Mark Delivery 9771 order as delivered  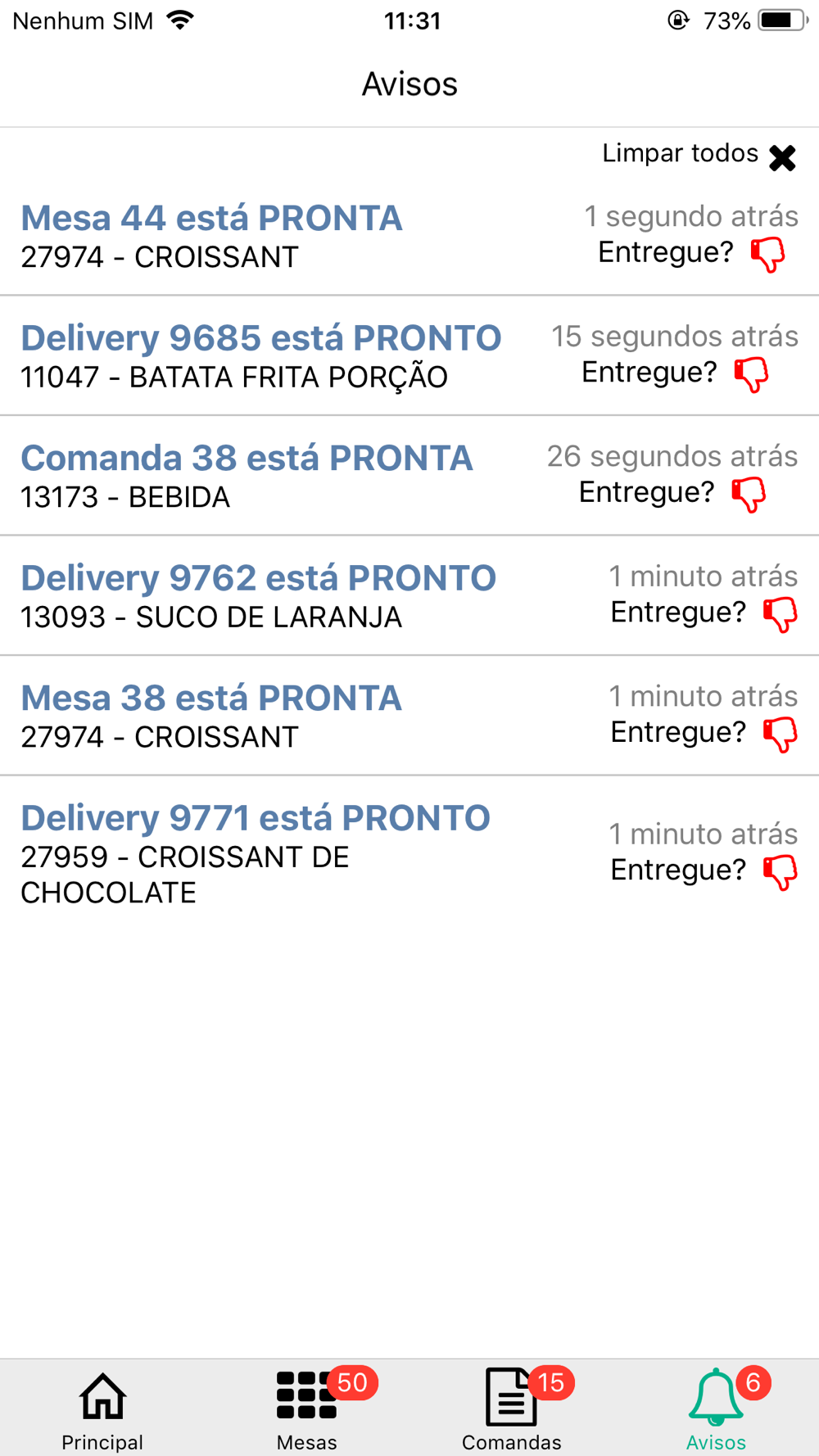click(780, 872)
